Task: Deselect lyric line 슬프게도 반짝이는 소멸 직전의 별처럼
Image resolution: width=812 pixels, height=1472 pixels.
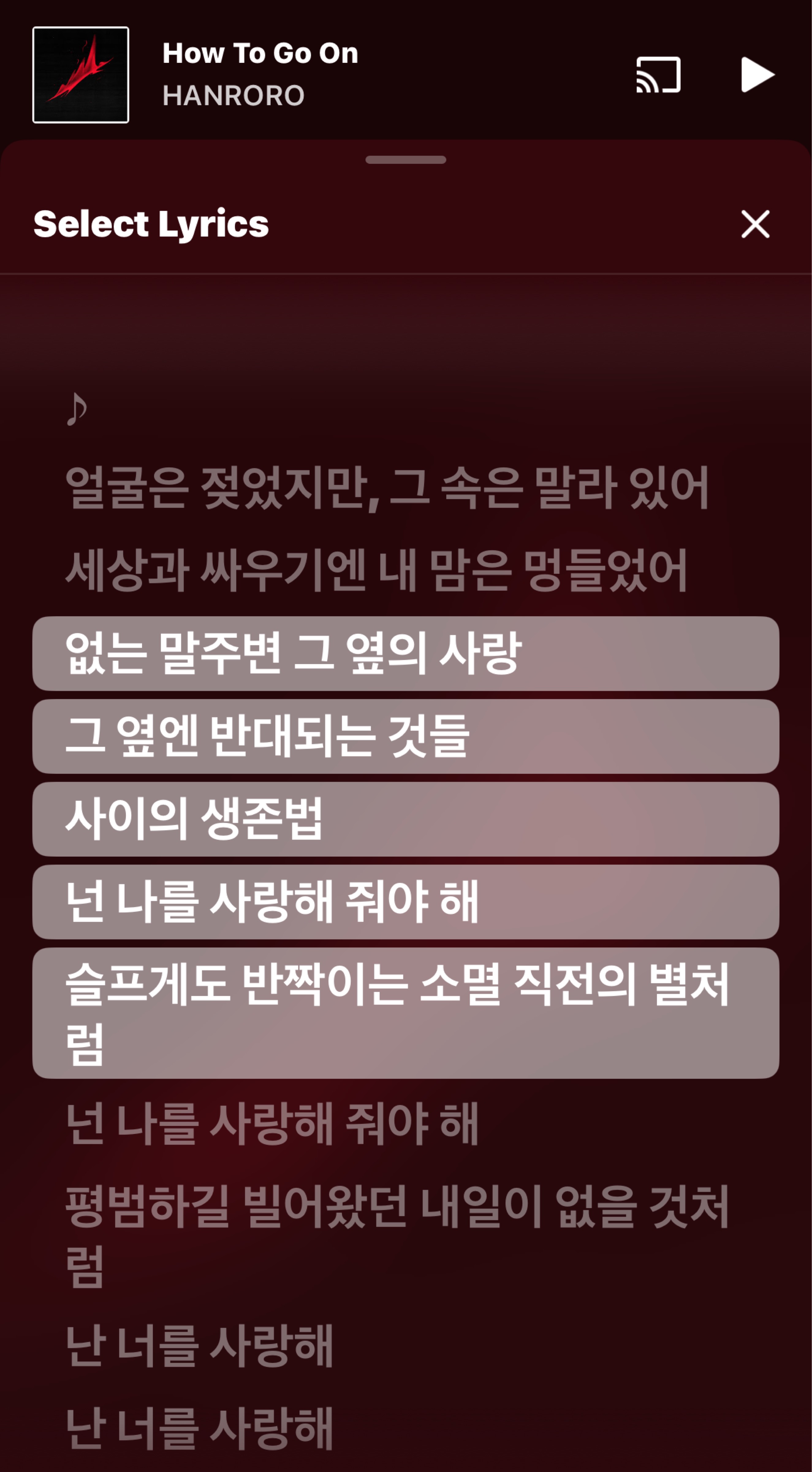Action: click(x=406, y=1013)
